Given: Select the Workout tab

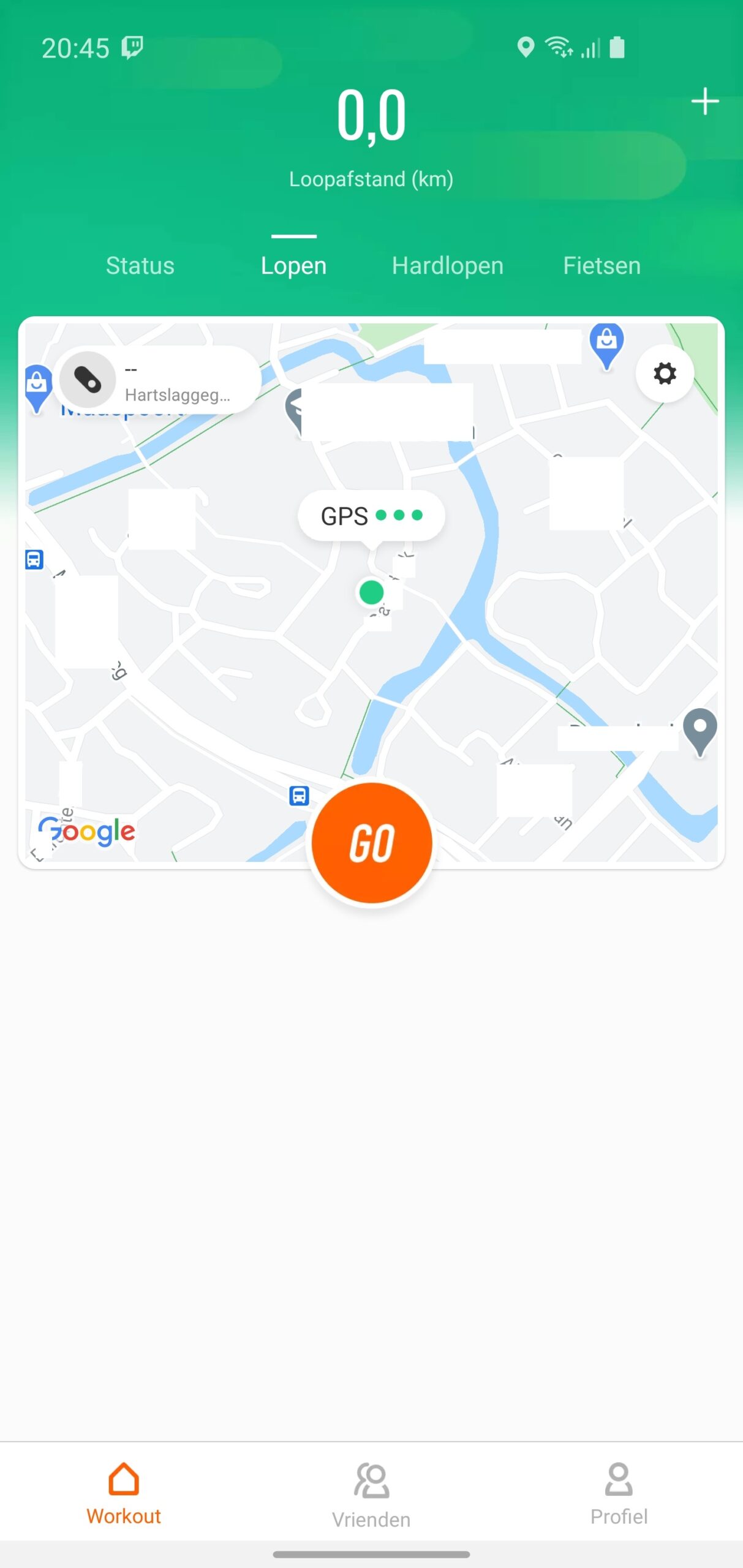Looking at the screenshot, I should (x=124, y=1494).
